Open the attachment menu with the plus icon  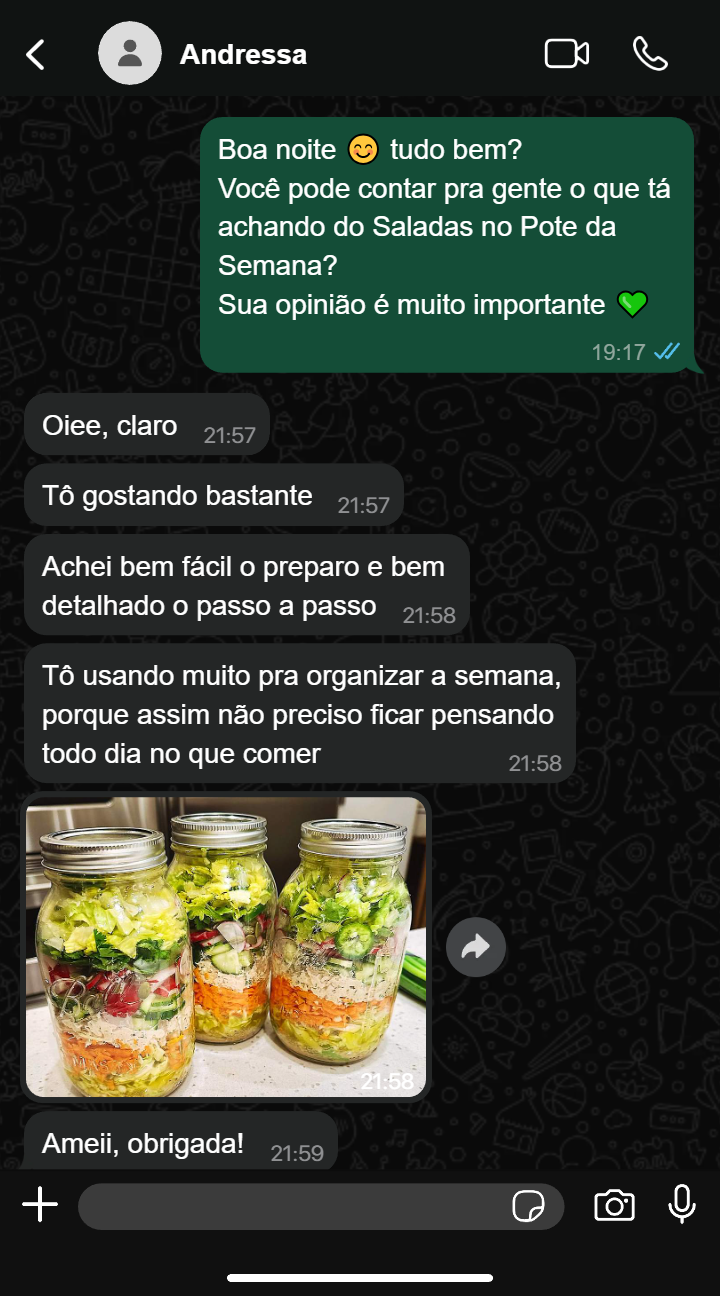click(x=40, y=1205)
